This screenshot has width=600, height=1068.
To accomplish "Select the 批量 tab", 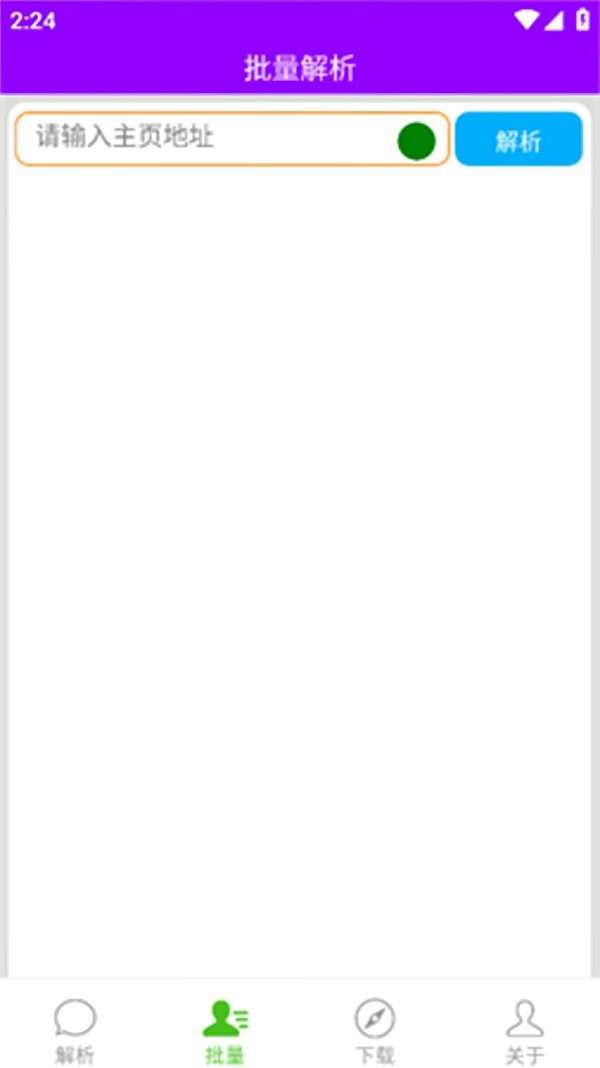I will tap(225, 1030).
